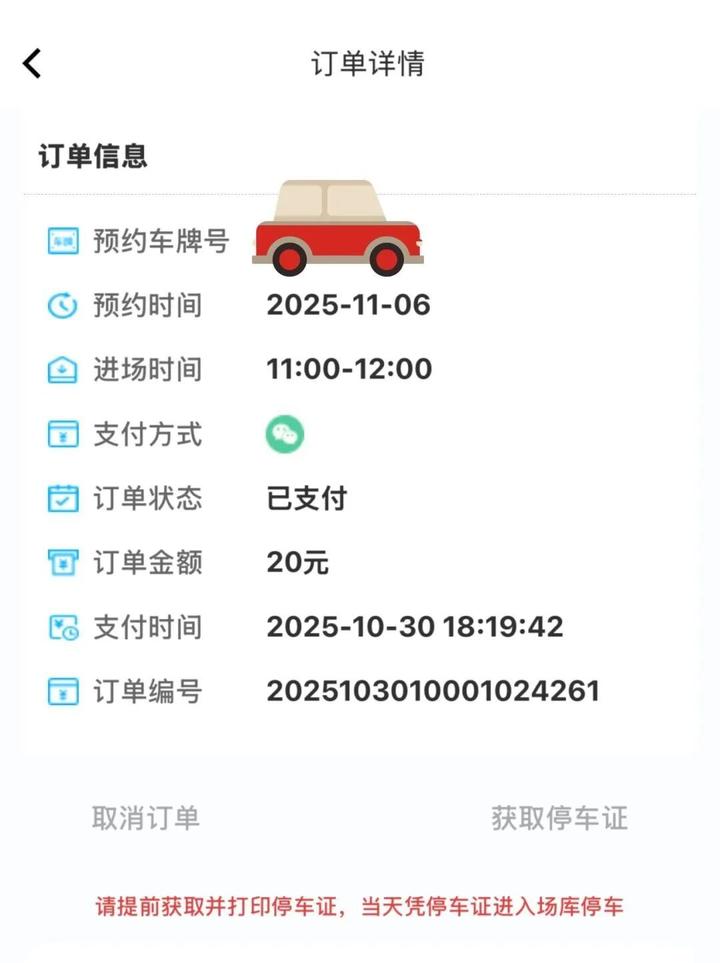
Task: Tap 取消订单 to cancel this order
Action: click(146, 818)
